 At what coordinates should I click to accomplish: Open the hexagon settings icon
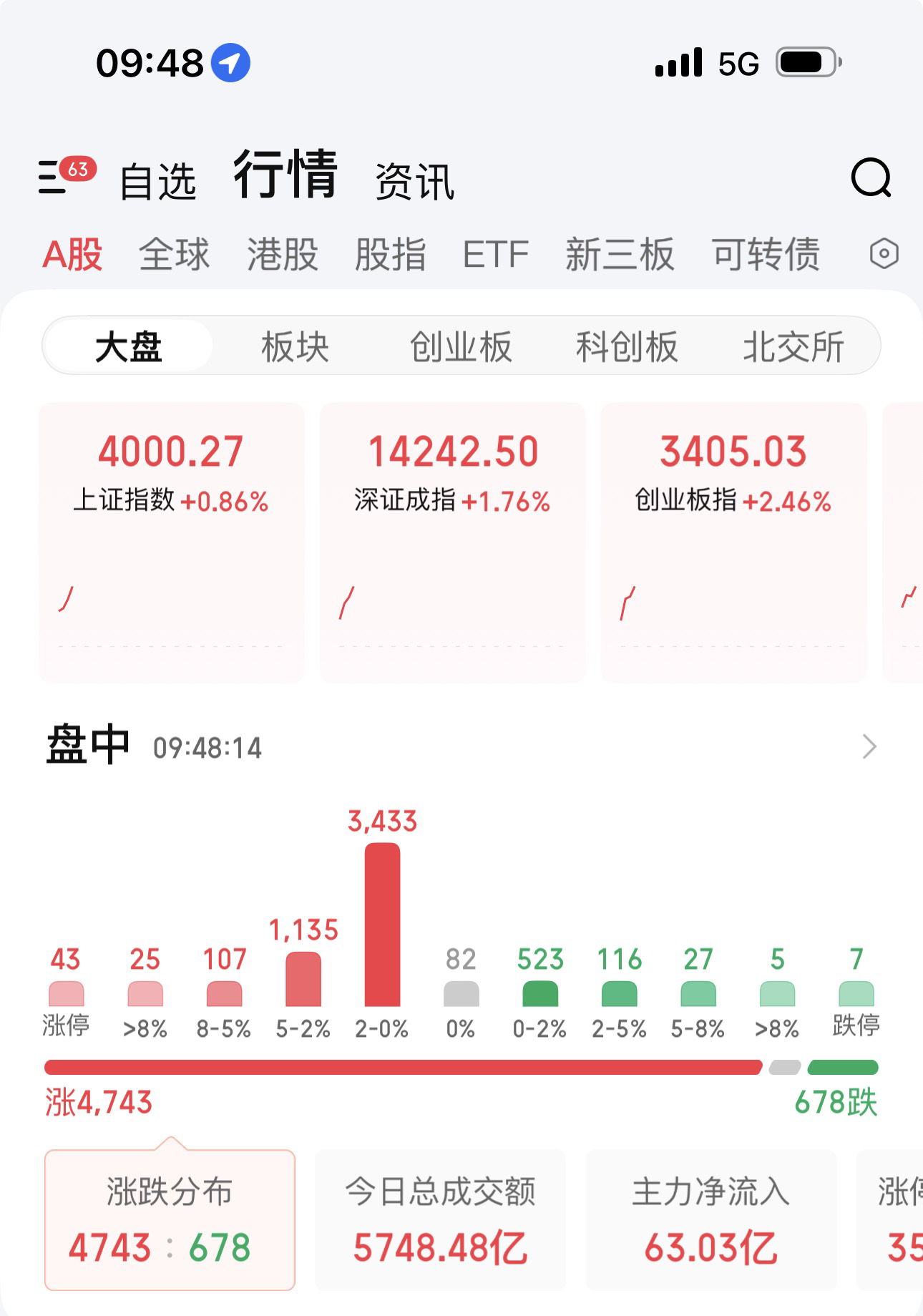(884, 254)
